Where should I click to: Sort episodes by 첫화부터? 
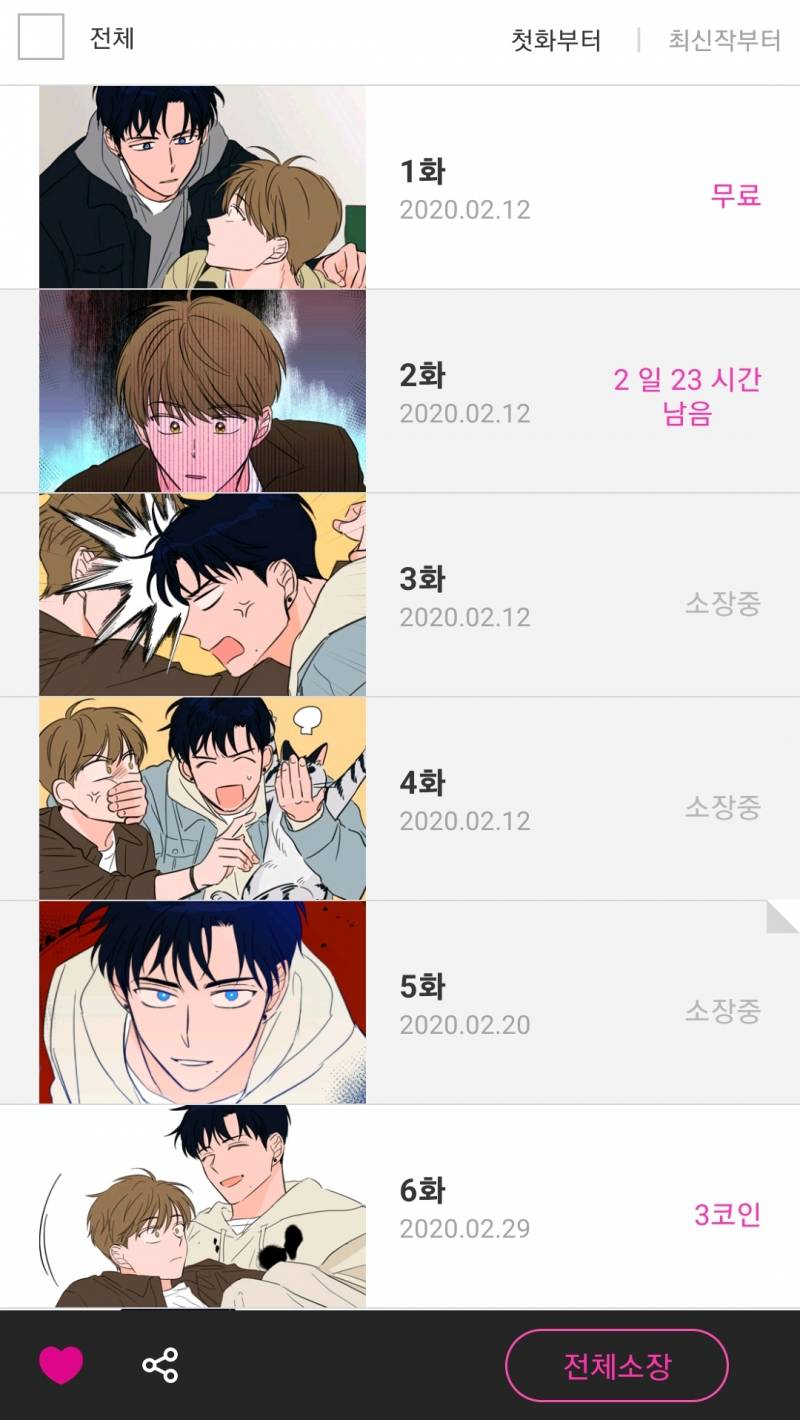[556, 41]
